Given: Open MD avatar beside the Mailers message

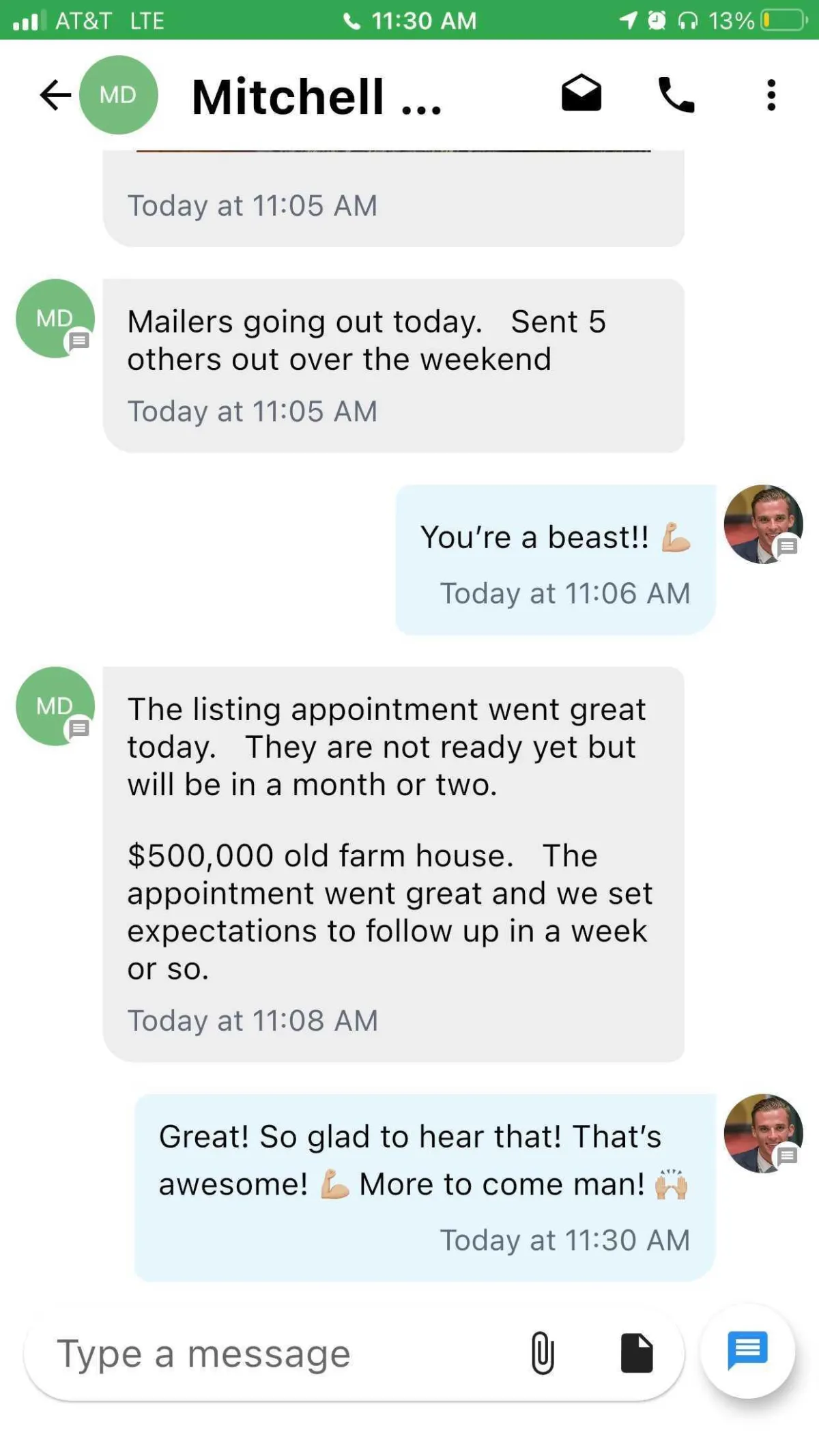Looking at the screenshot, I should pyautogui.click(x=55, y=318).
